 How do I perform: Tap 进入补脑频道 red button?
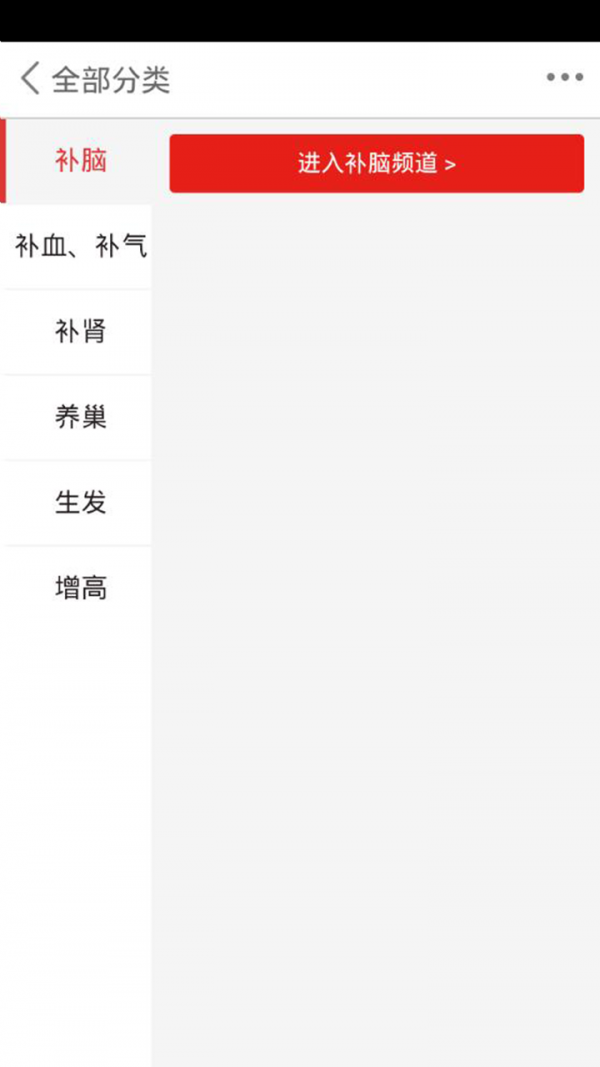point(376,163)
